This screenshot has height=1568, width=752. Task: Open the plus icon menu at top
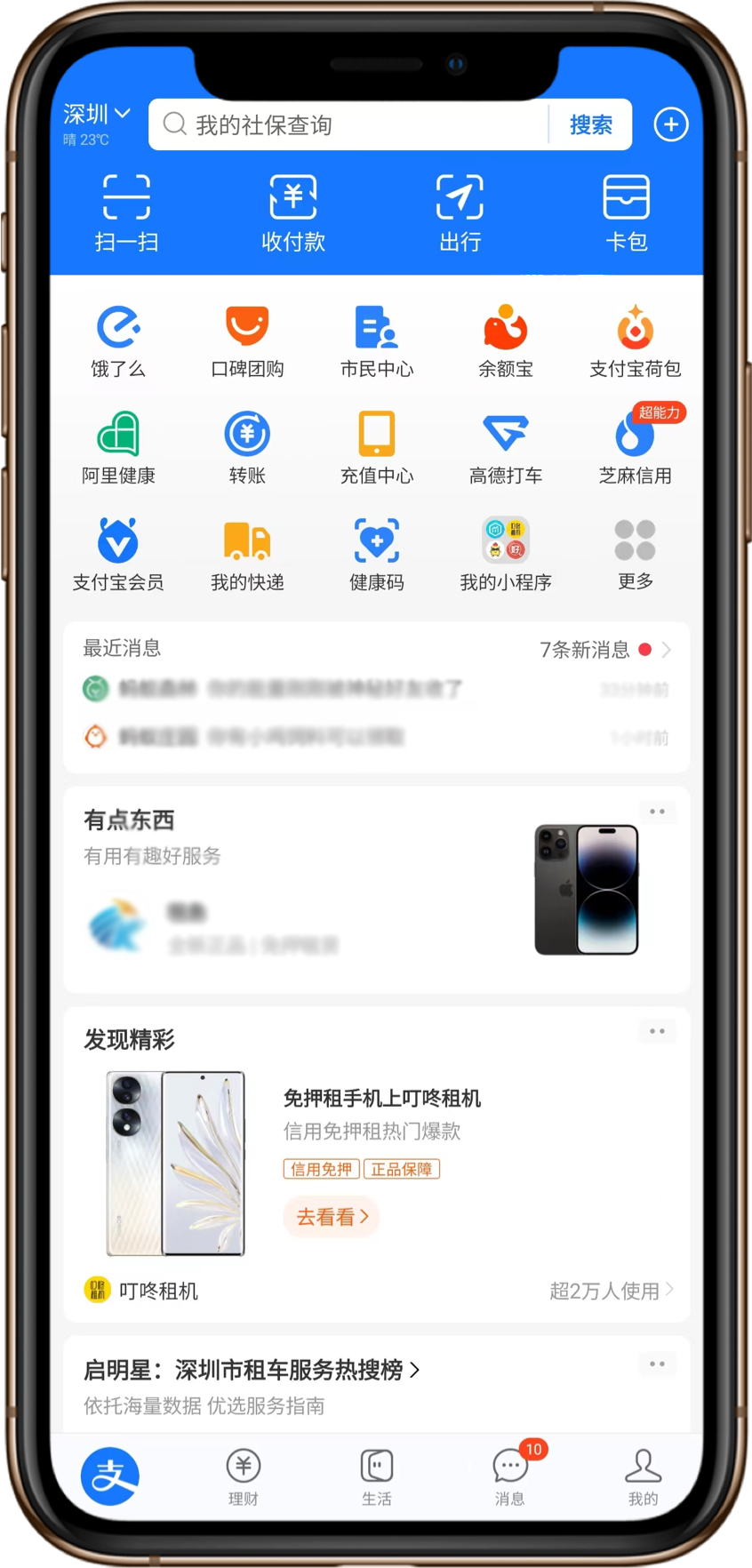(671, 125)
